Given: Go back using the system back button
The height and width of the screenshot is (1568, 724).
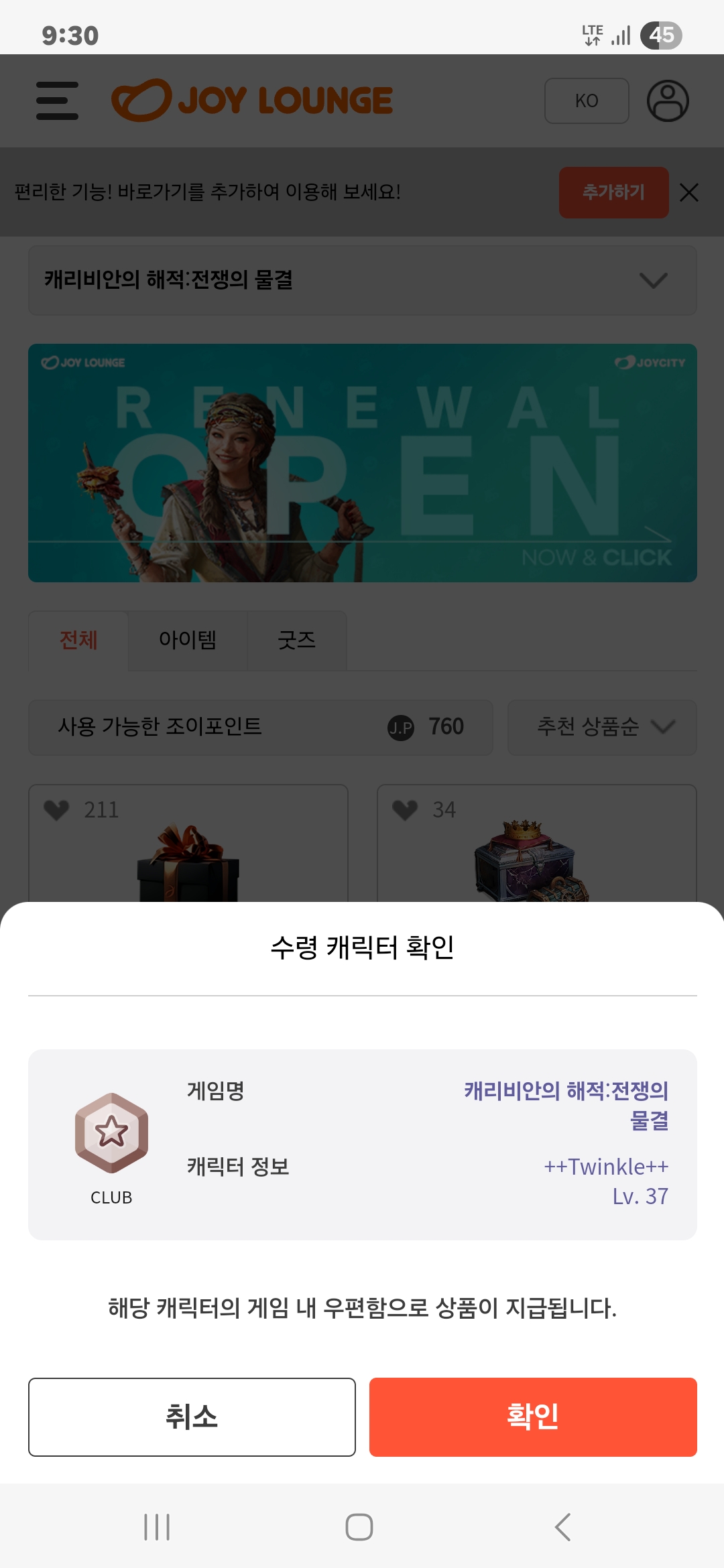Looking at the screenshot, I should point(563,1526).
